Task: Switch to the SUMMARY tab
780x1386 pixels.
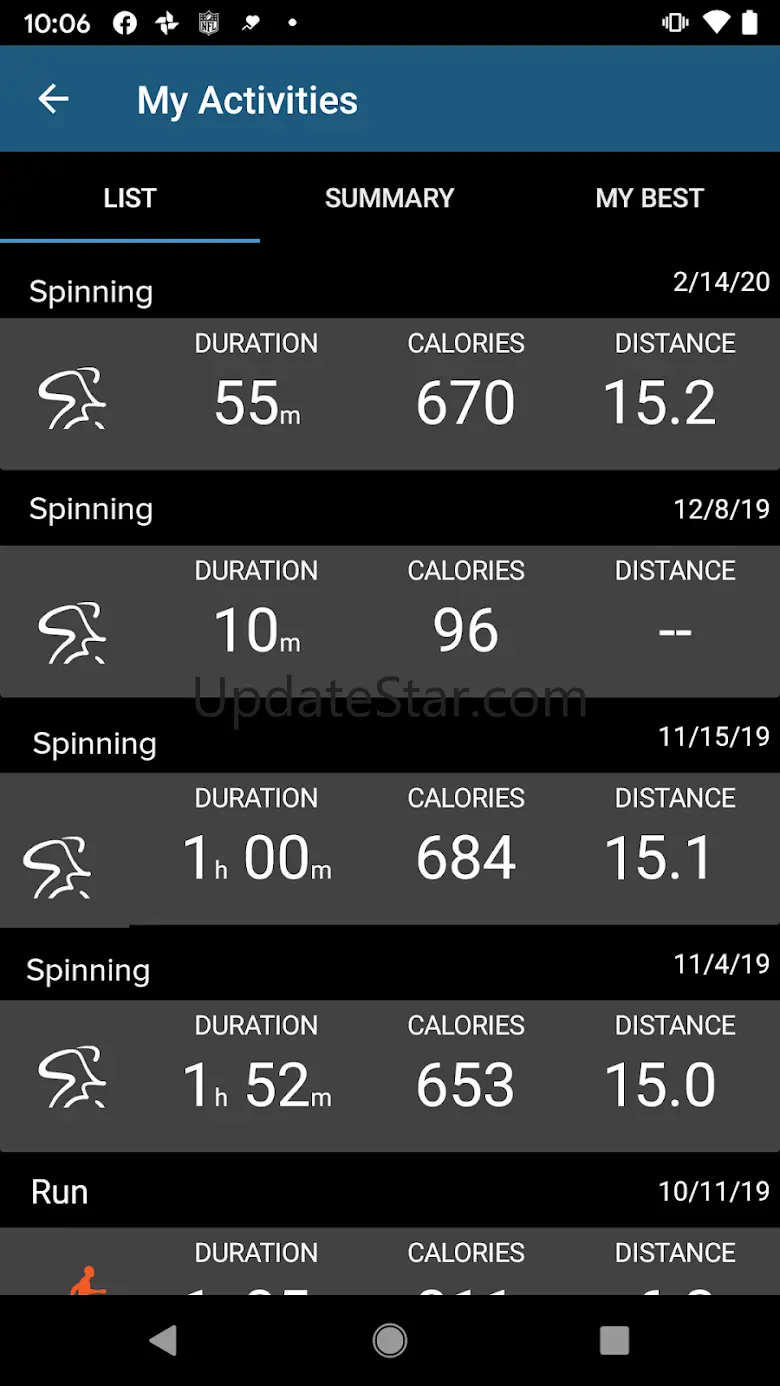Action: pyautogui.click(x=390, y=198)
